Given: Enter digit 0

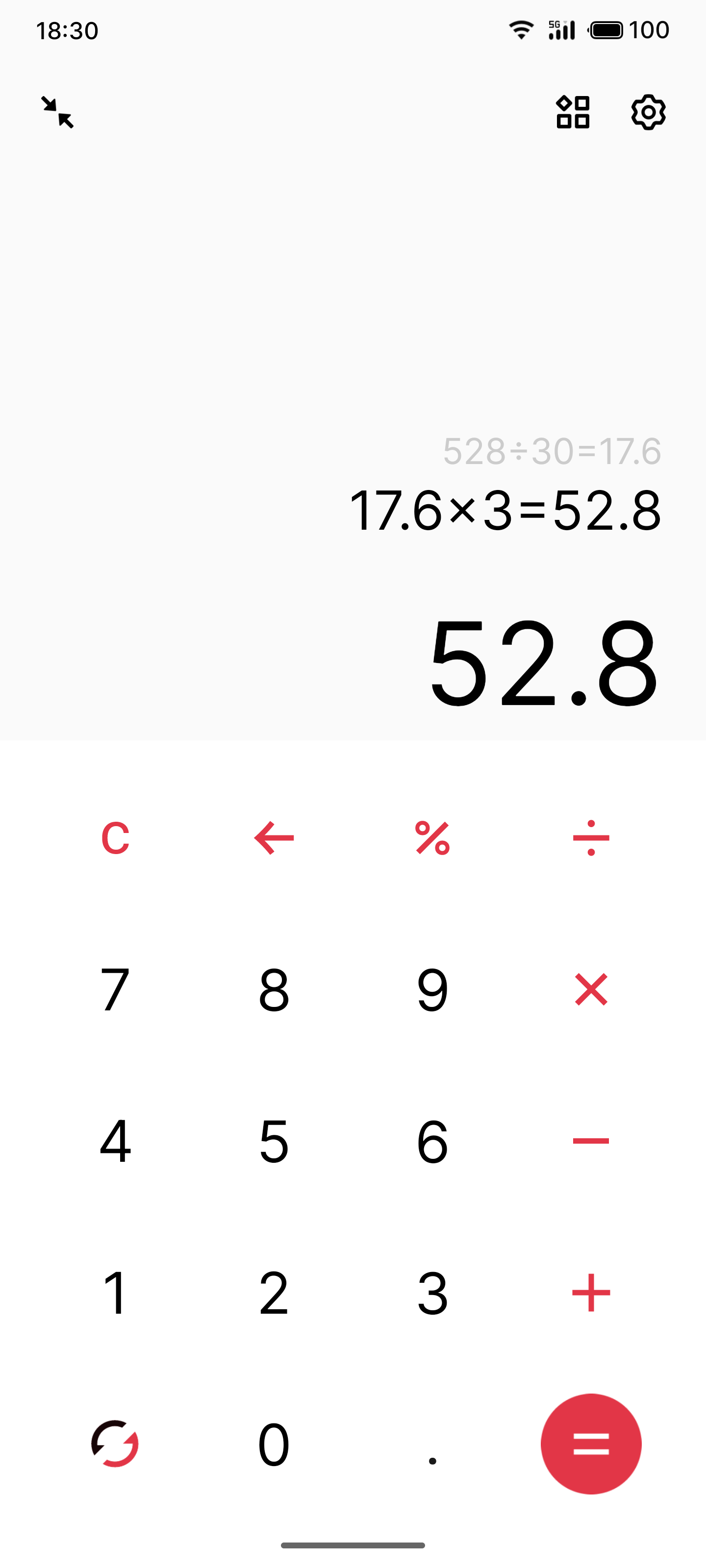Looking at the screenshot, I should point(274,1444).
